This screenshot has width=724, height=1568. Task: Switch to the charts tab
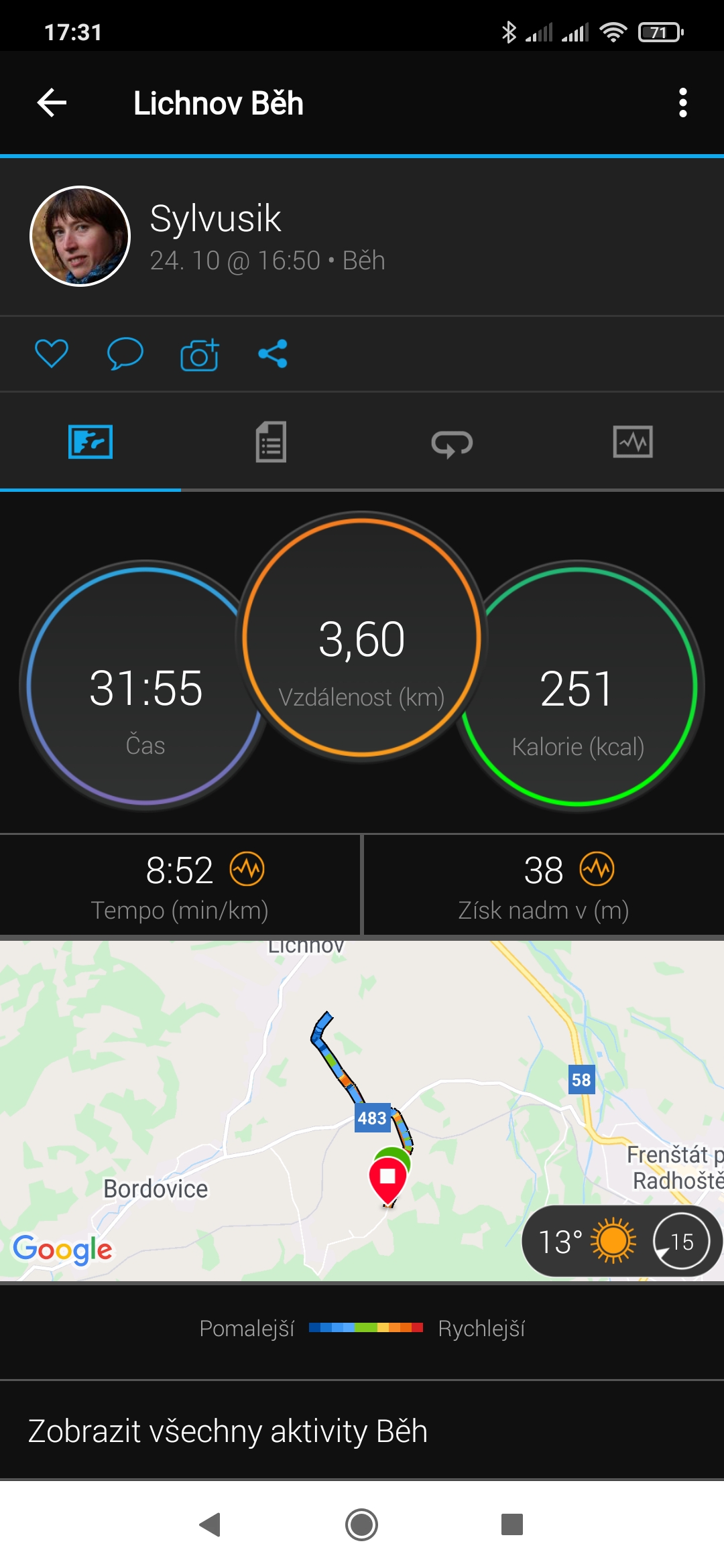(x=633, y=442)
